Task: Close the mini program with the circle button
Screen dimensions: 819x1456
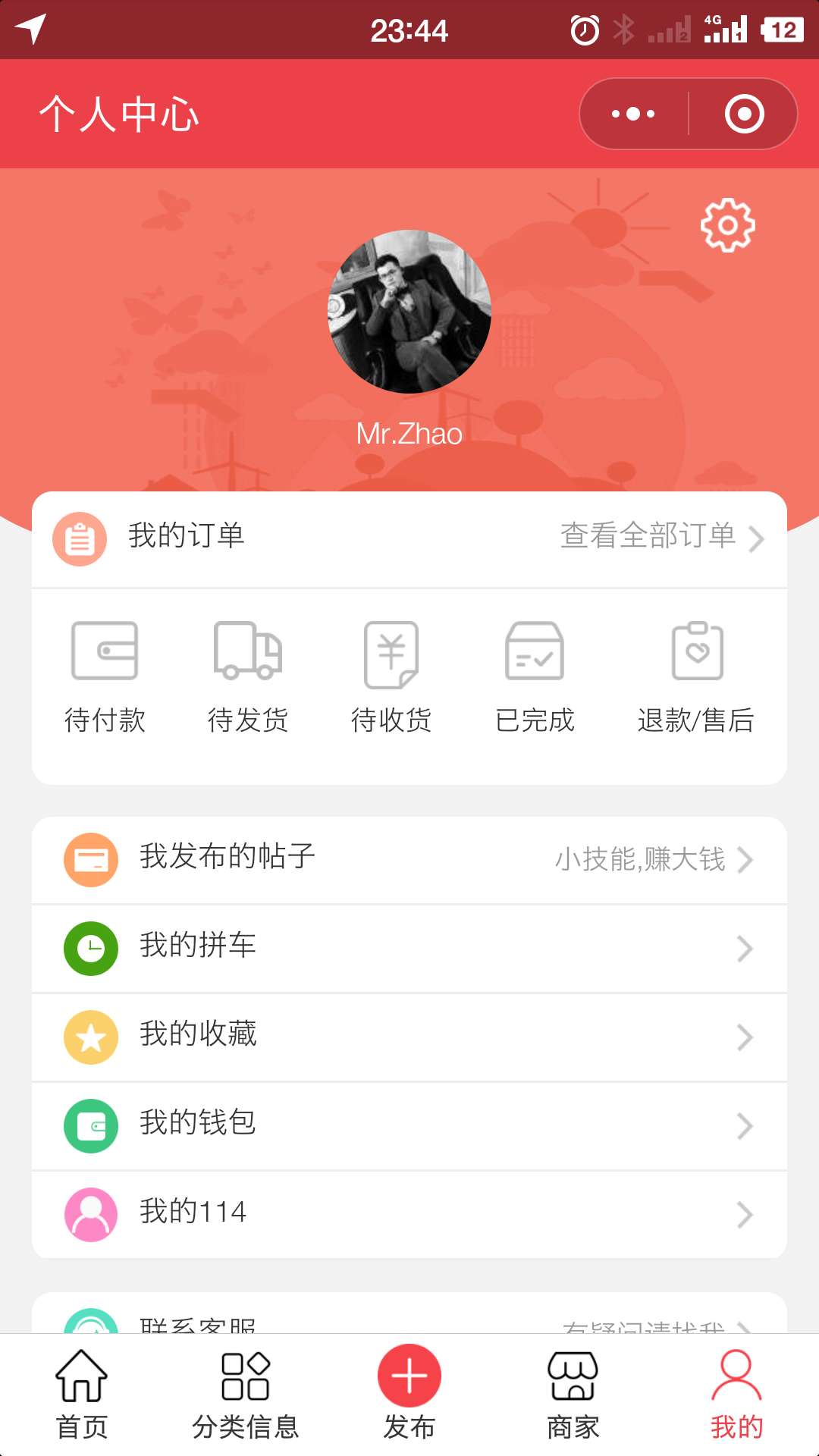Action: click(744, 114)
